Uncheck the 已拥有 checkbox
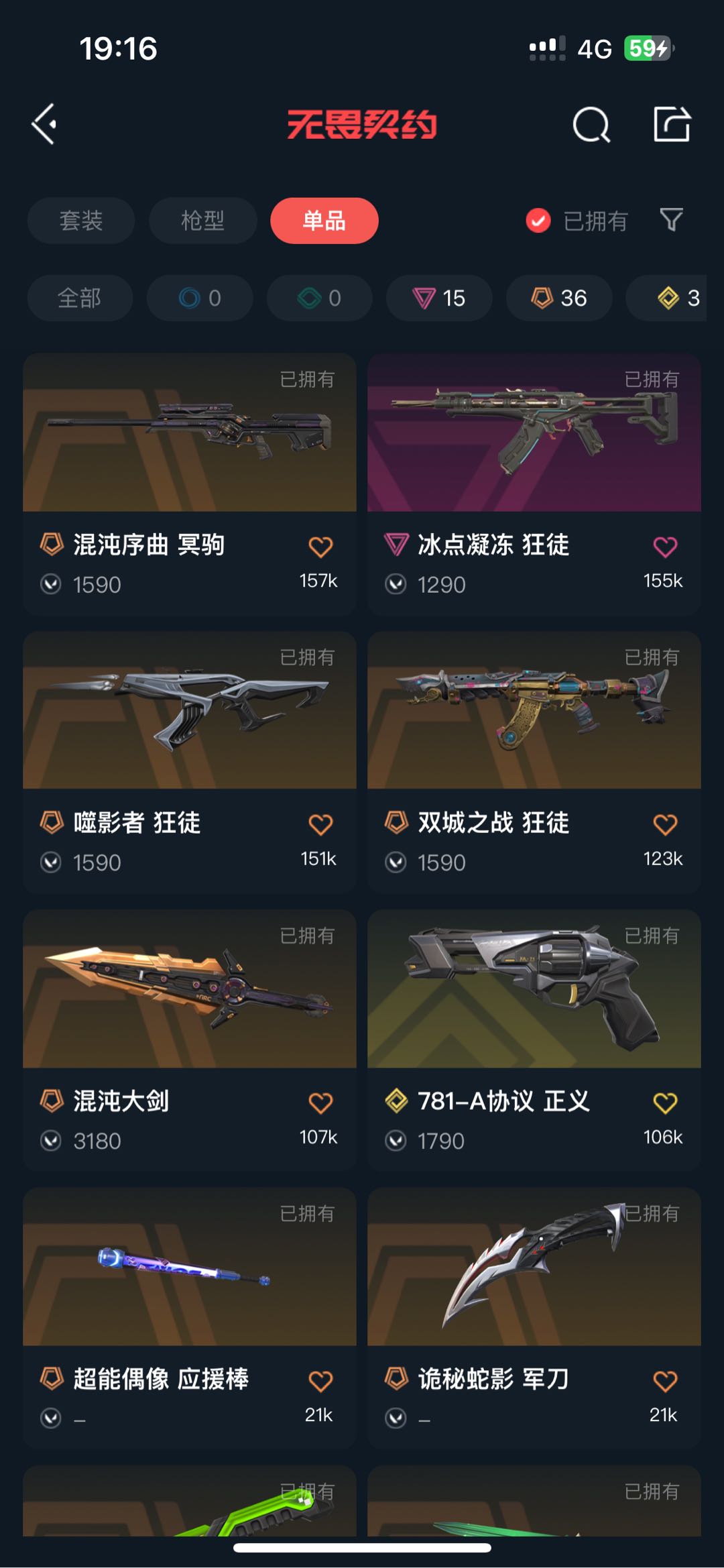This screenshot has width=724, height=1568. [x=538, y=221]
